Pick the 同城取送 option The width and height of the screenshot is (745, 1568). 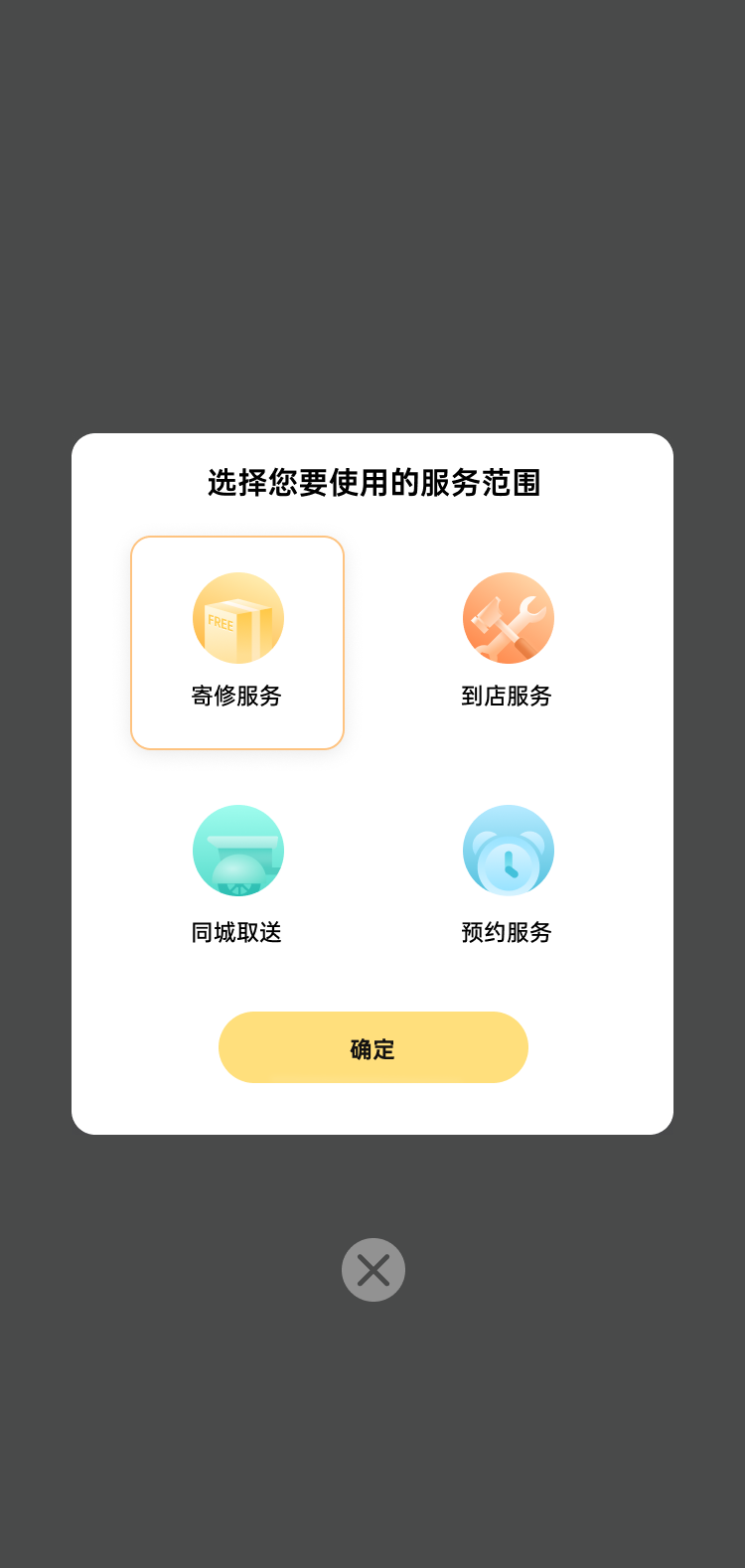pyautogui.click(x=237, y=874)
